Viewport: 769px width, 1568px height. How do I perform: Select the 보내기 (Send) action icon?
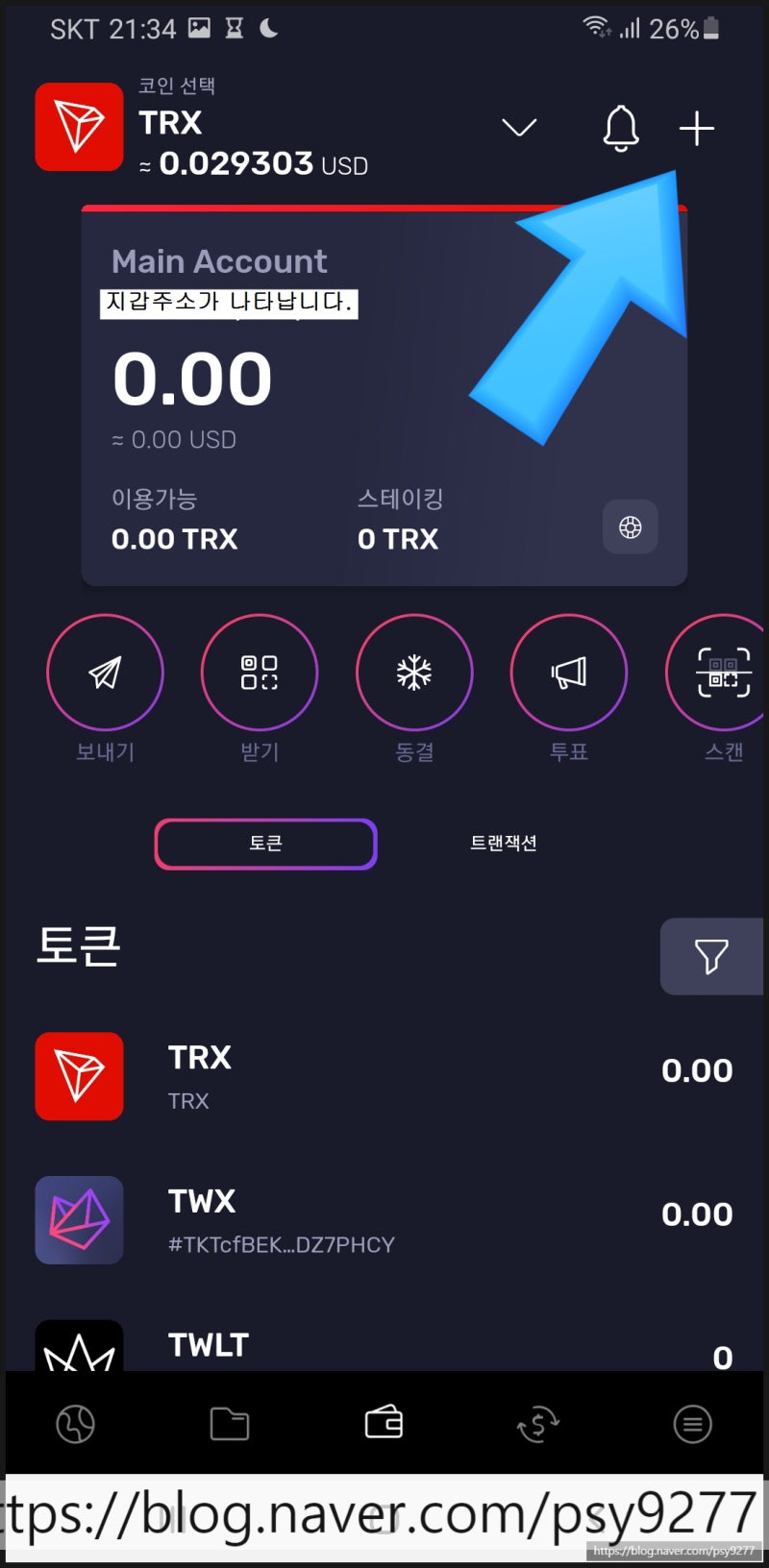click(x=106, y=672)
